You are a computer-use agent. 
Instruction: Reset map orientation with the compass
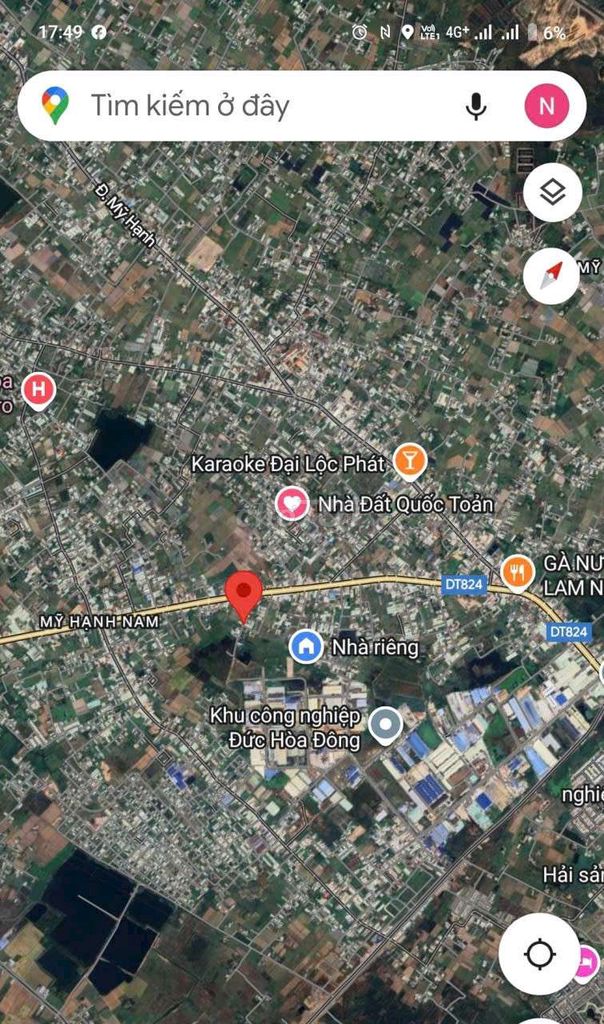click(552, 276)
